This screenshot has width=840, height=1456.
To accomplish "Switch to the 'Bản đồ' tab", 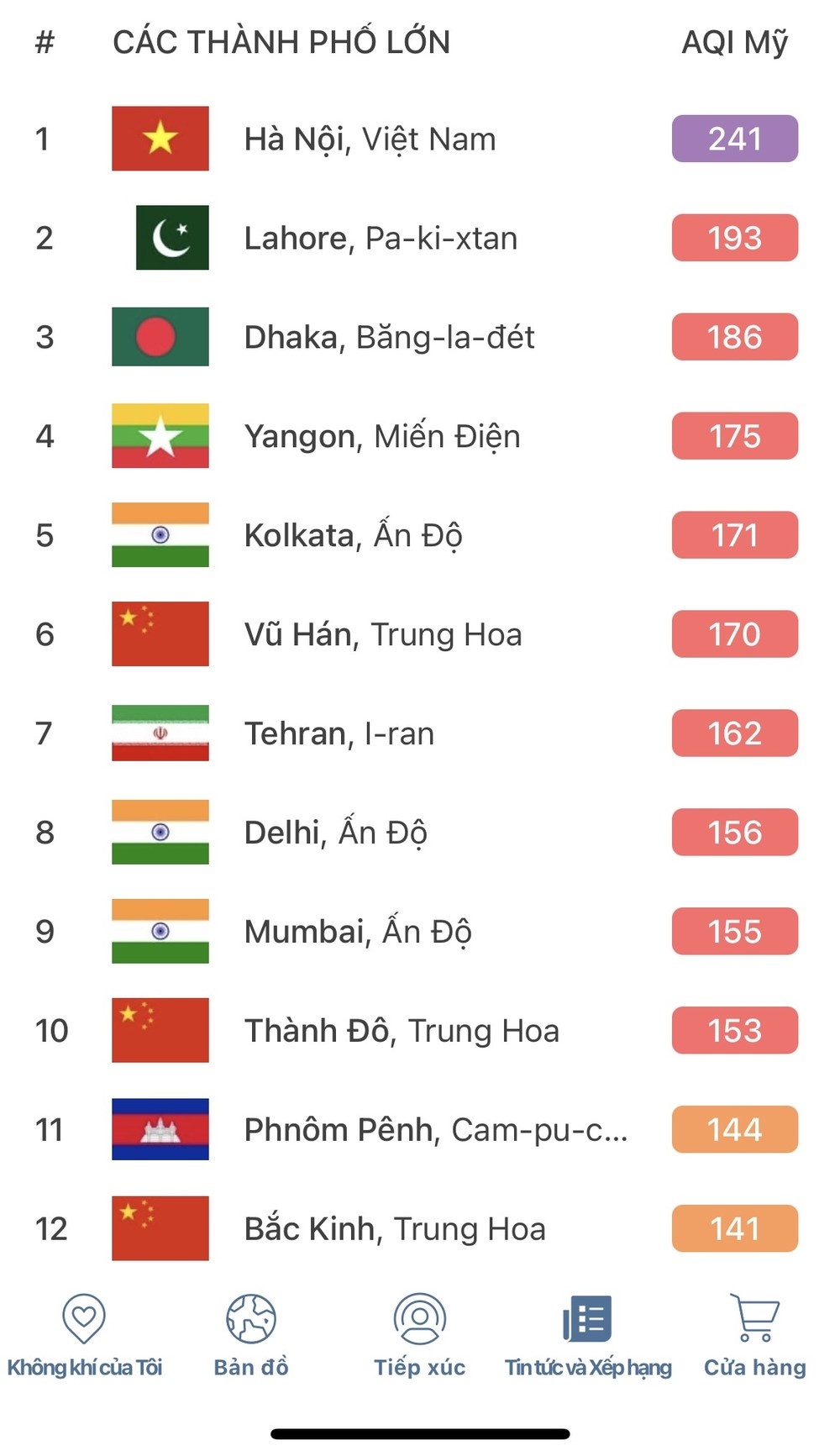I will pos(250,1336).
